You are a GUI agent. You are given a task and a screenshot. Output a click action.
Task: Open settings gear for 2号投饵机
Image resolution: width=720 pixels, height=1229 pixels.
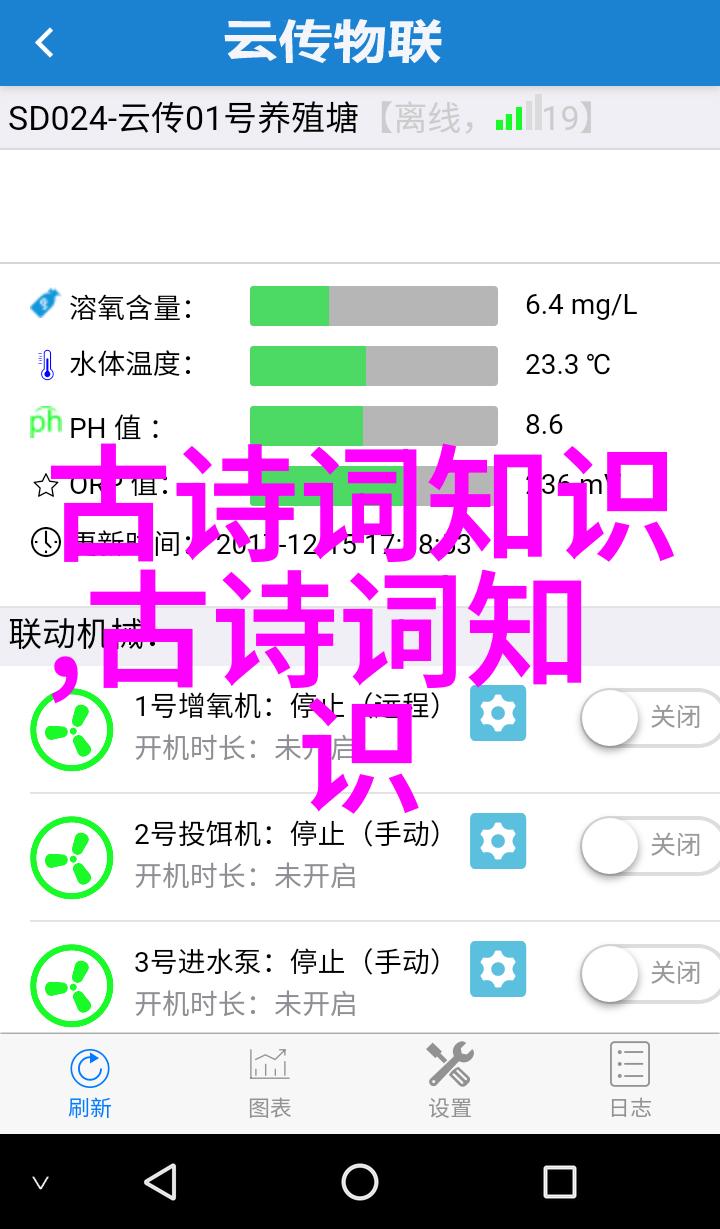(x=497, y=842)
